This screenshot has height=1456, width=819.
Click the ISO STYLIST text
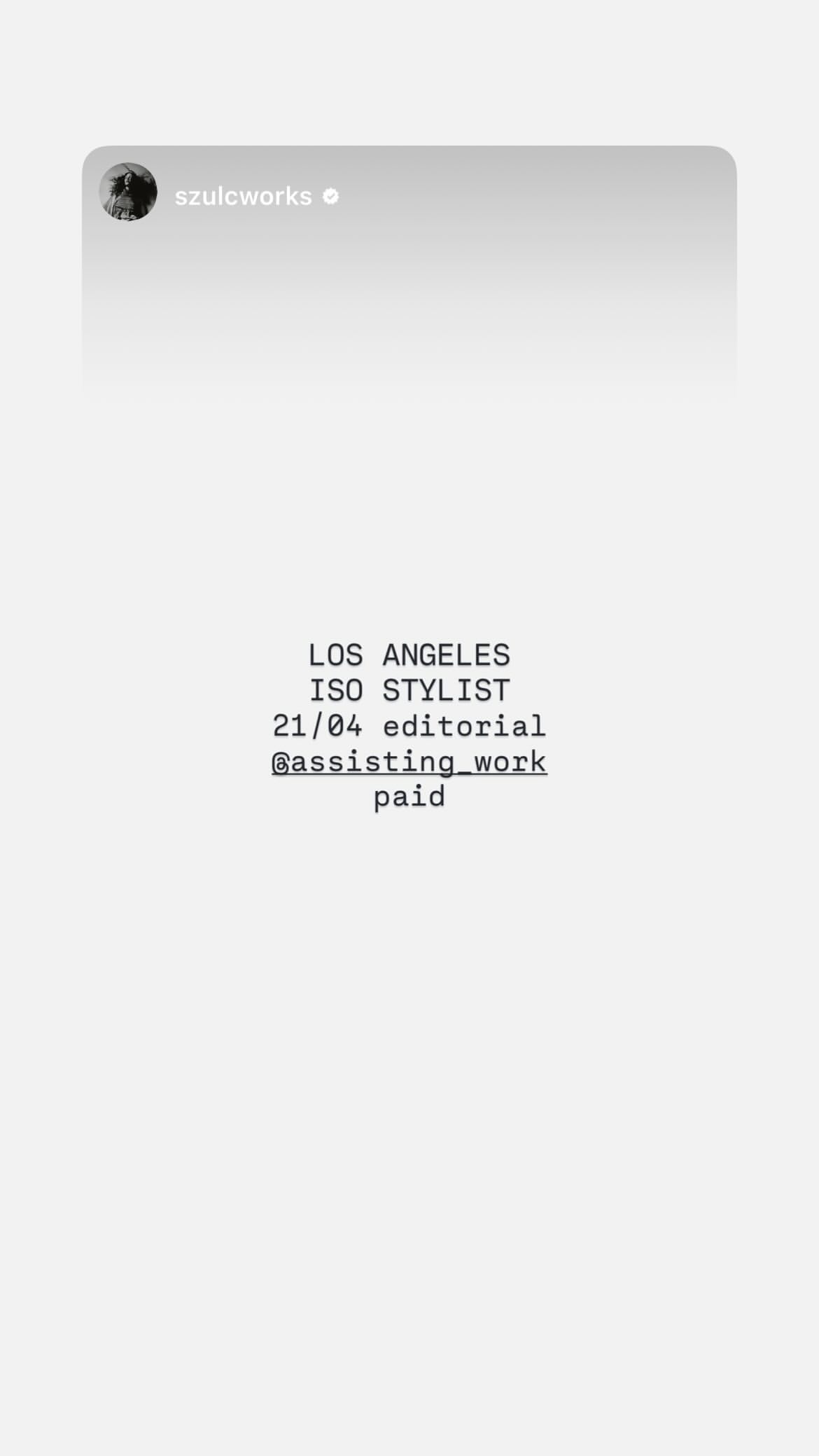pos(409,690)
